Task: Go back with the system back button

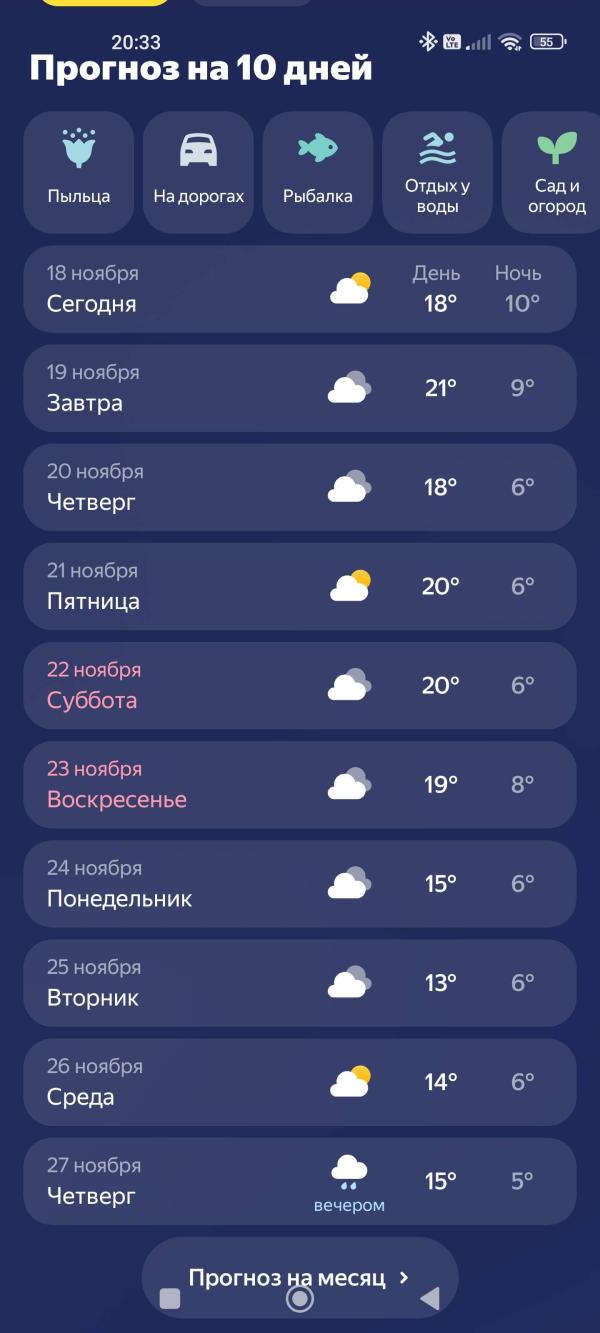Action: (430, 1299)
